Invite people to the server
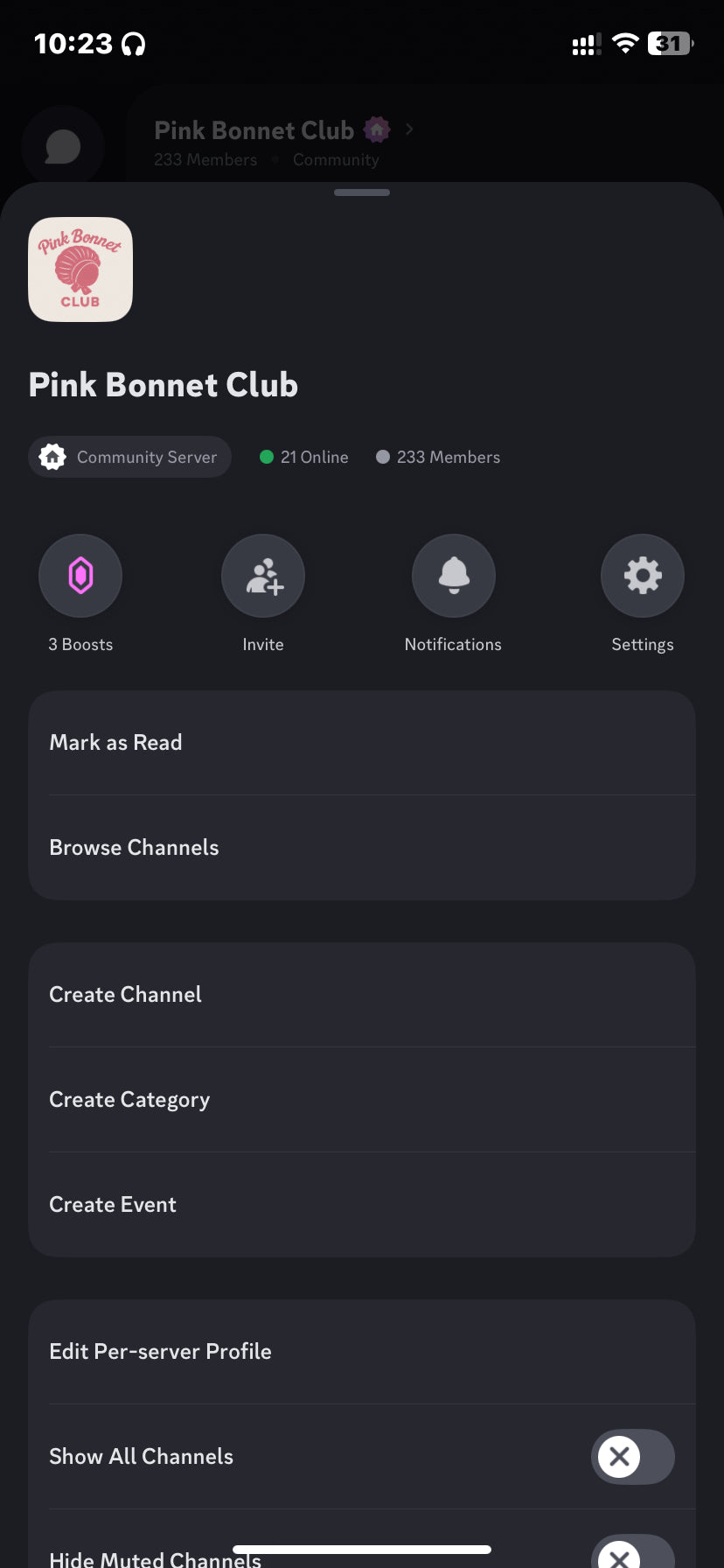Screen dimensions: 724x1568 [263, 576]
